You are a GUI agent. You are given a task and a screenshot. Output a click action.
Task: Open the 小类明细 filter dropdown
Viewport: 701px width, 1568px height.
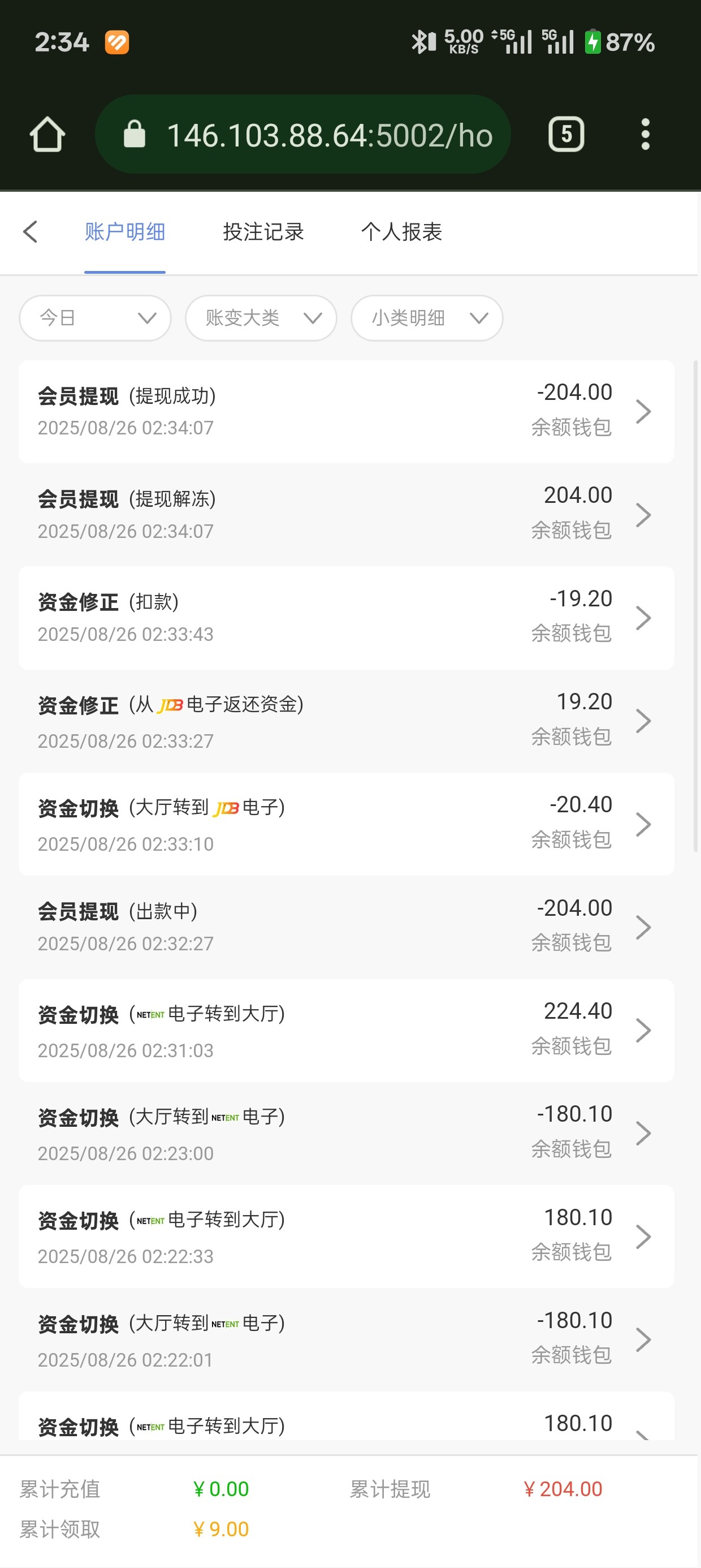[x=427, y=318]
